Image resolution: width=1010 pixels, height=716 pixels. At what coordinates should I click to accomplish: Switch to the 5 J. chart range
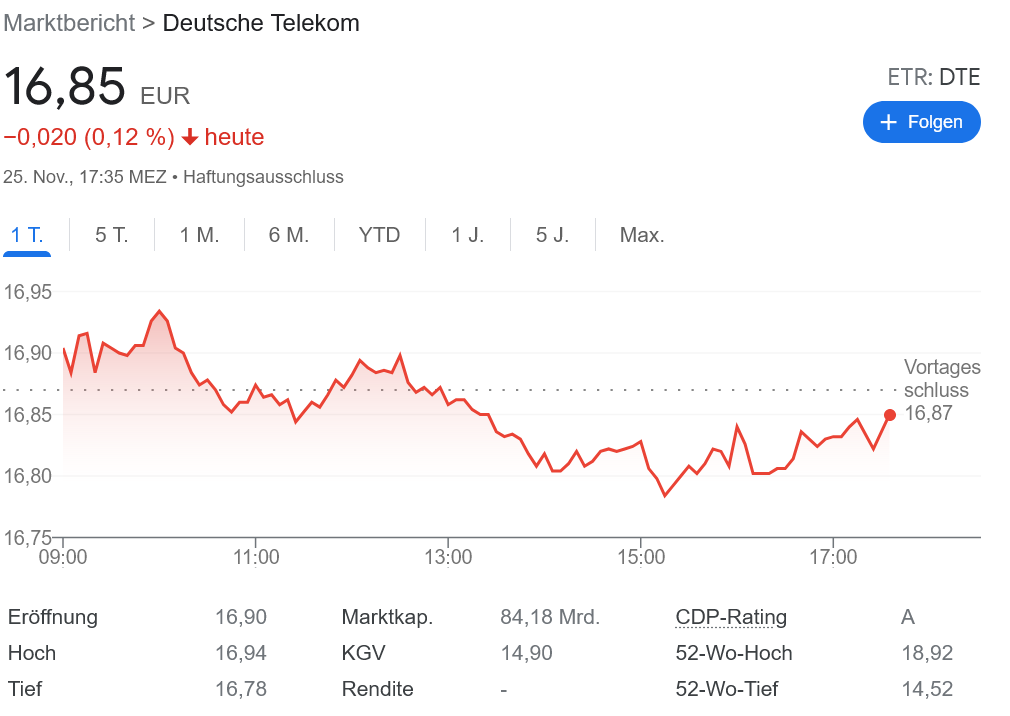click(552, 235)
